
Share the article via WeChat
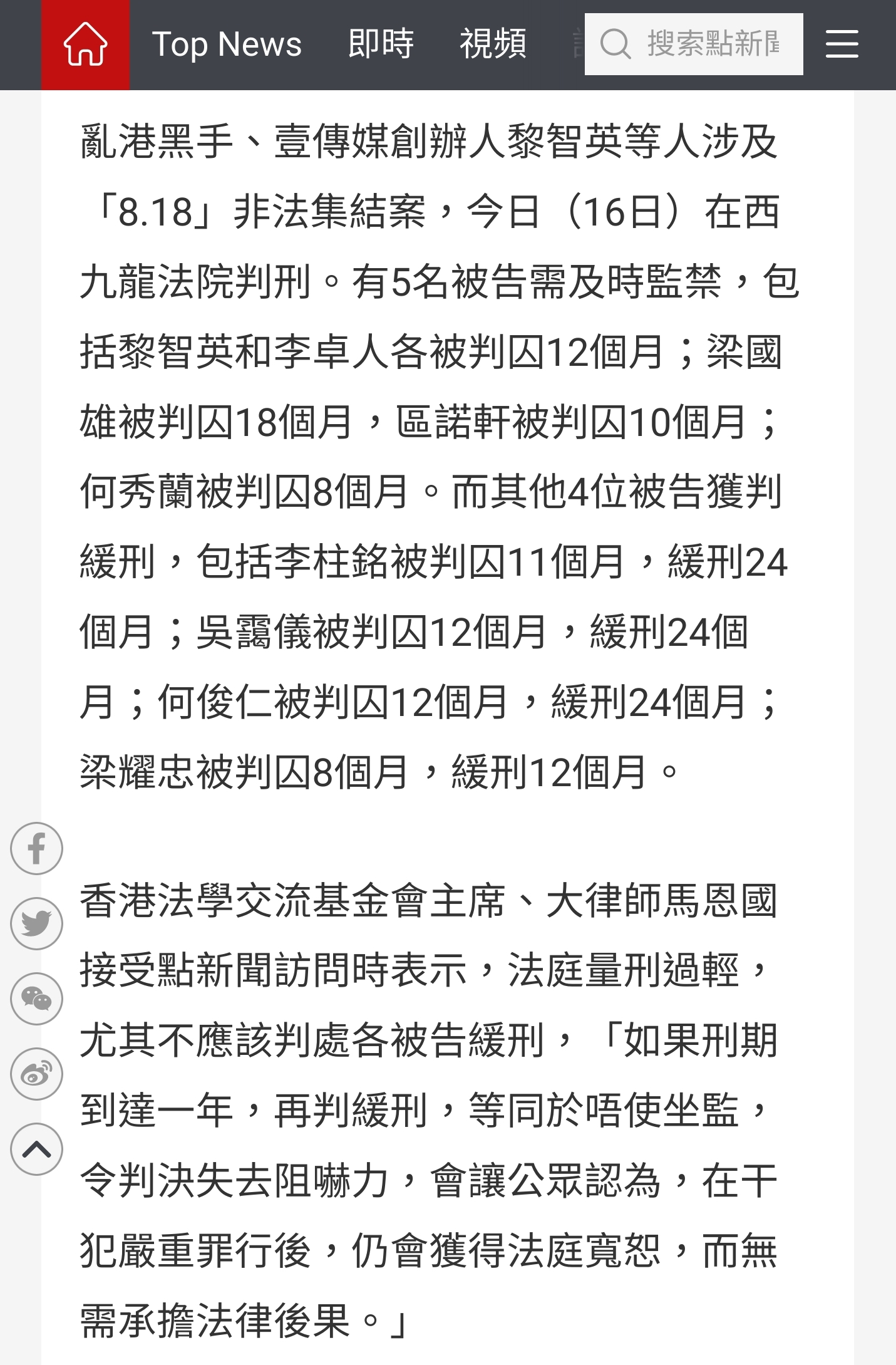coord(36,999)
